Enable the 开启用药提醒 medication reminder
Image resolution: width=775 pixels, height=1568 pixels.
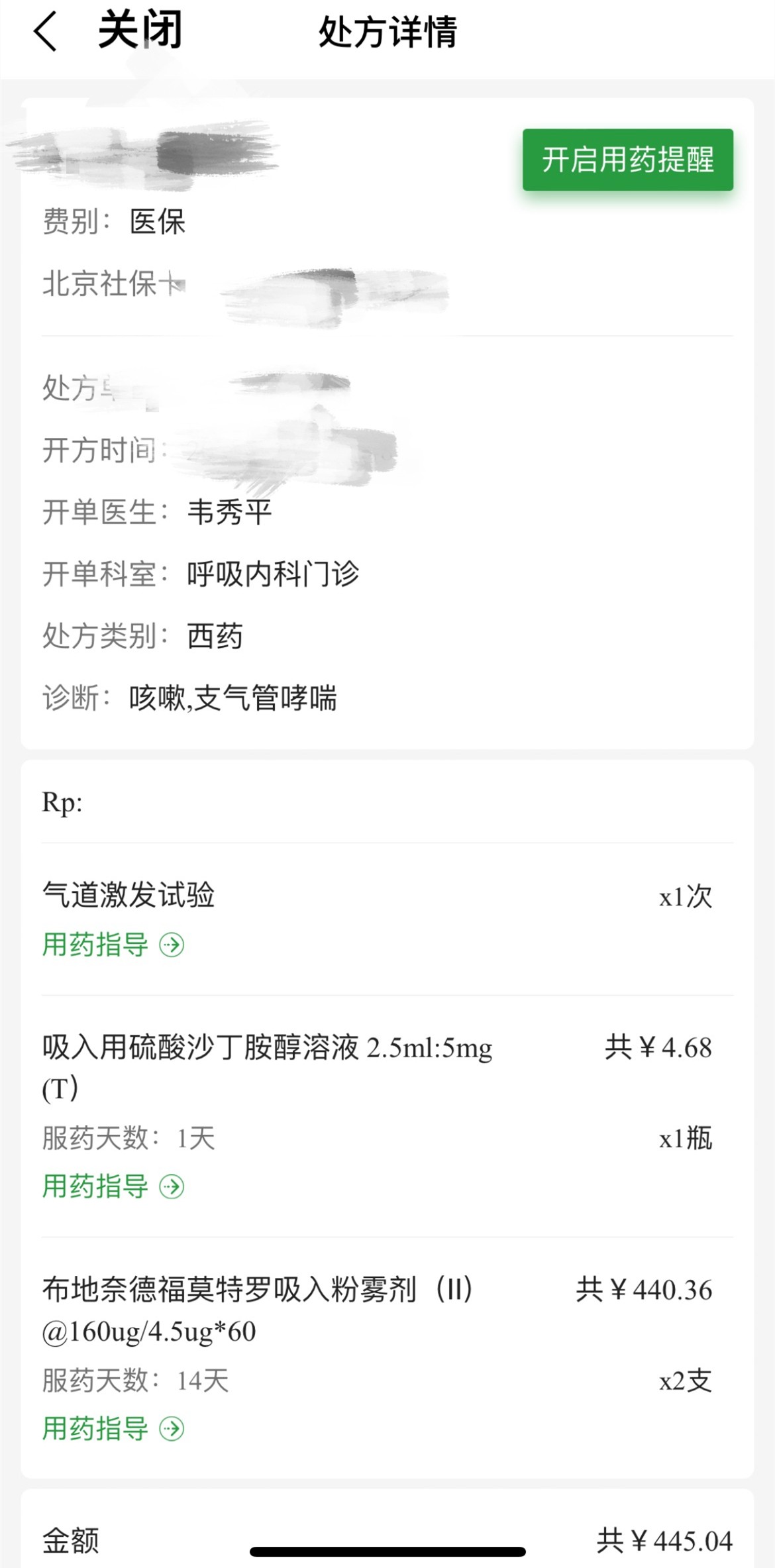[x=627, y=160]
